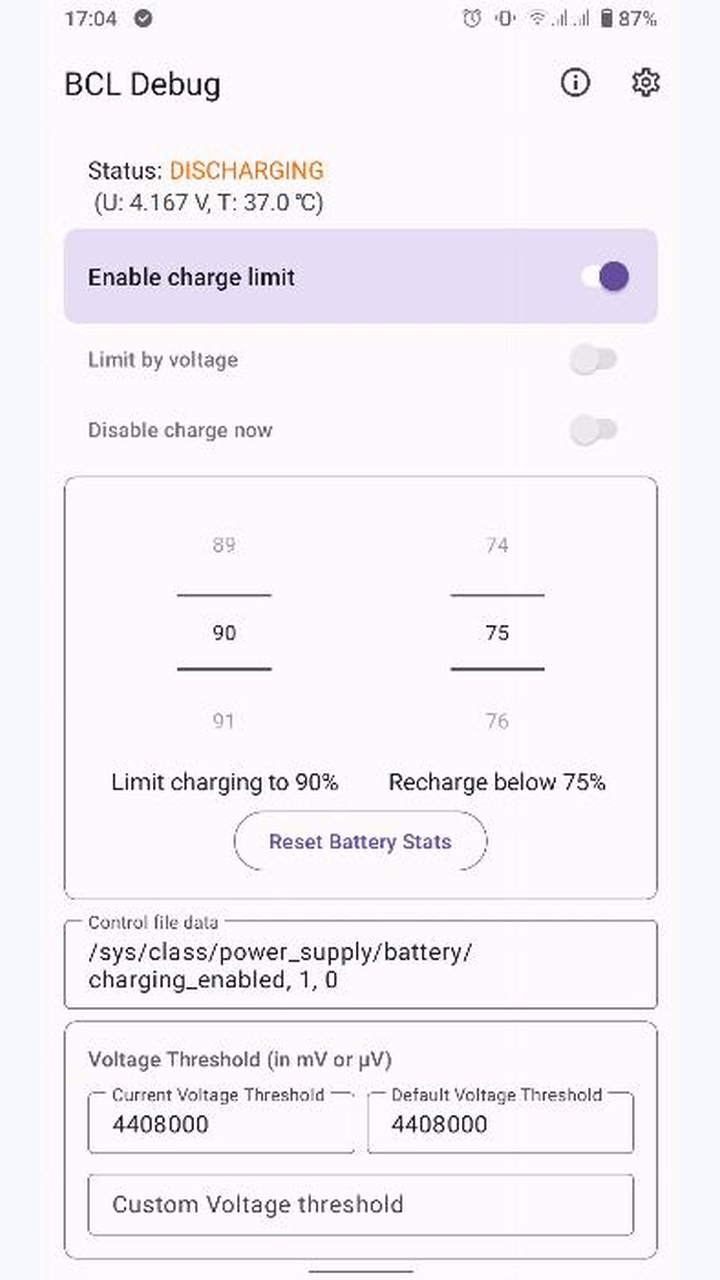Tap Reset Battery Stats button
The width and height of the screenshot is (720, 1280).
pyautogui.click(x=360, y=841)
